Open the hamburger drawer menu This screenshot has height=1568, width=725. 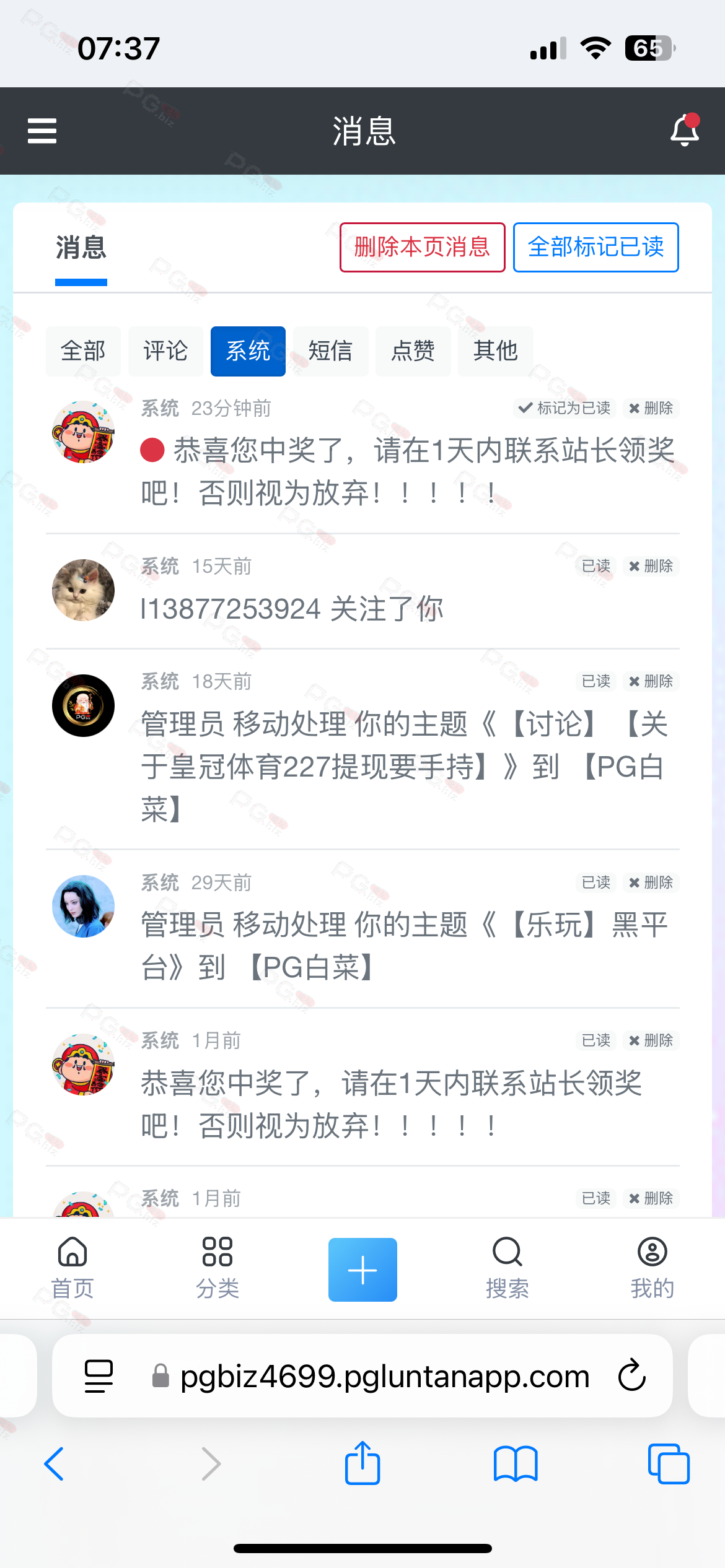(42, 131)
